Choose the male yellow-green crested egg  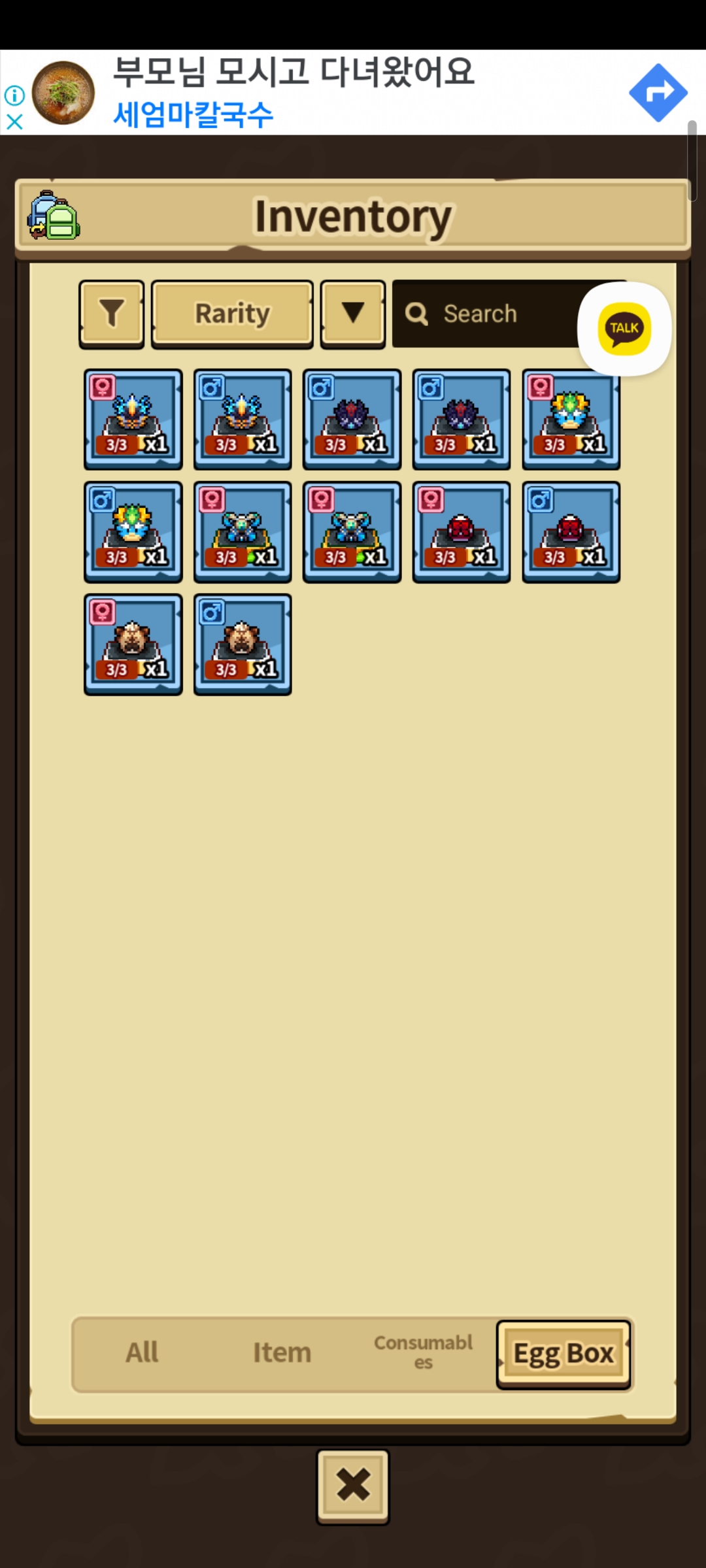click(133, 532)
